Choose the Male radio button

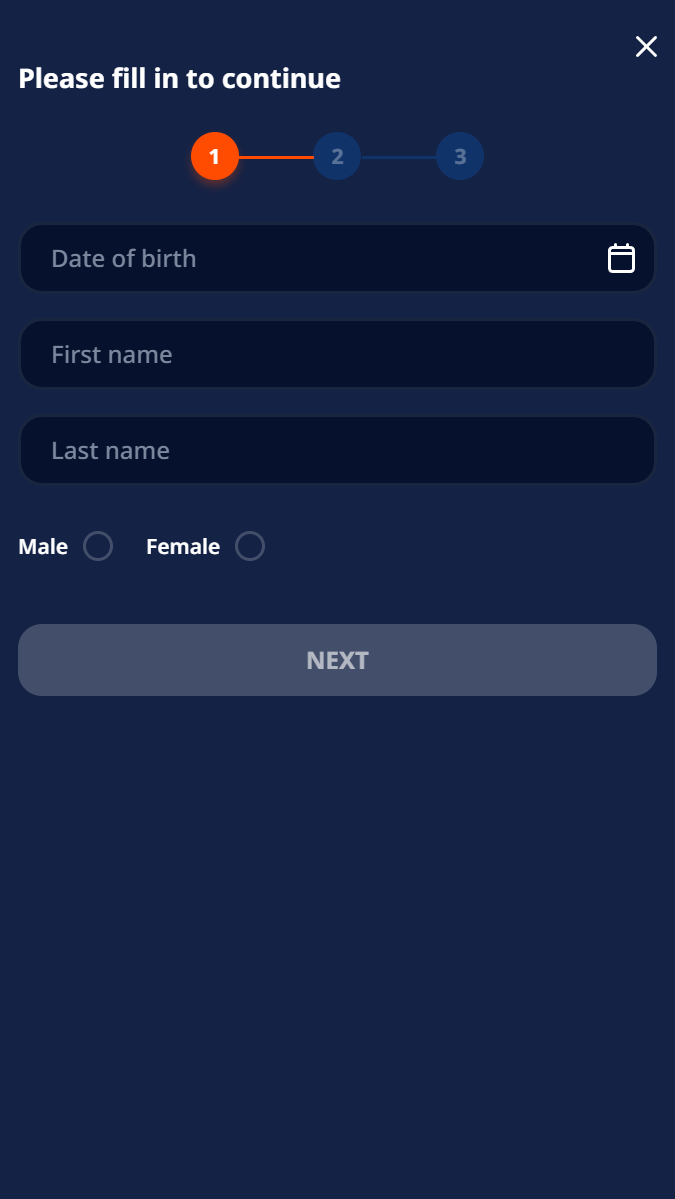pos(98,547)
